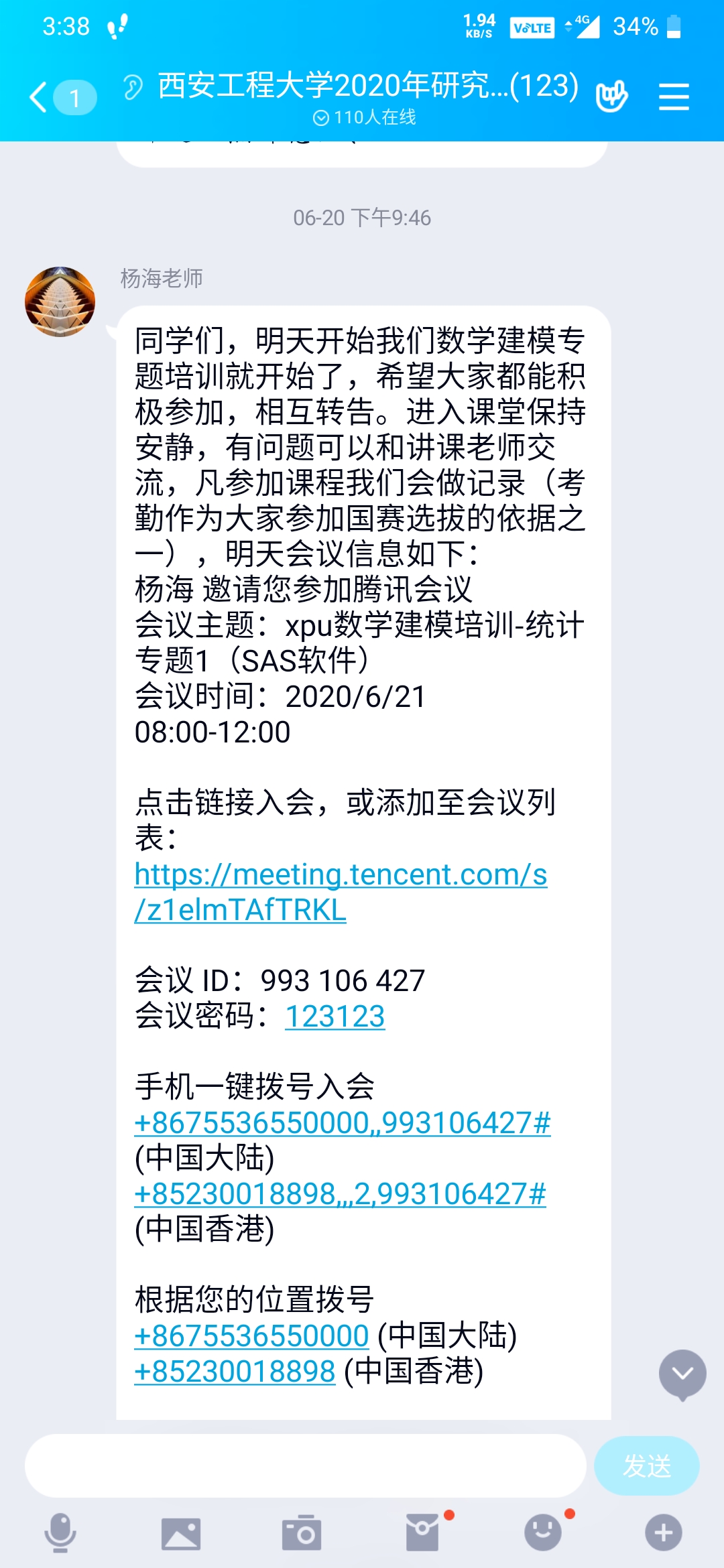Viewport: 724px width, 1568px height.
Task: Tap the hand gesture icon in header
Action: click(611, 96)
